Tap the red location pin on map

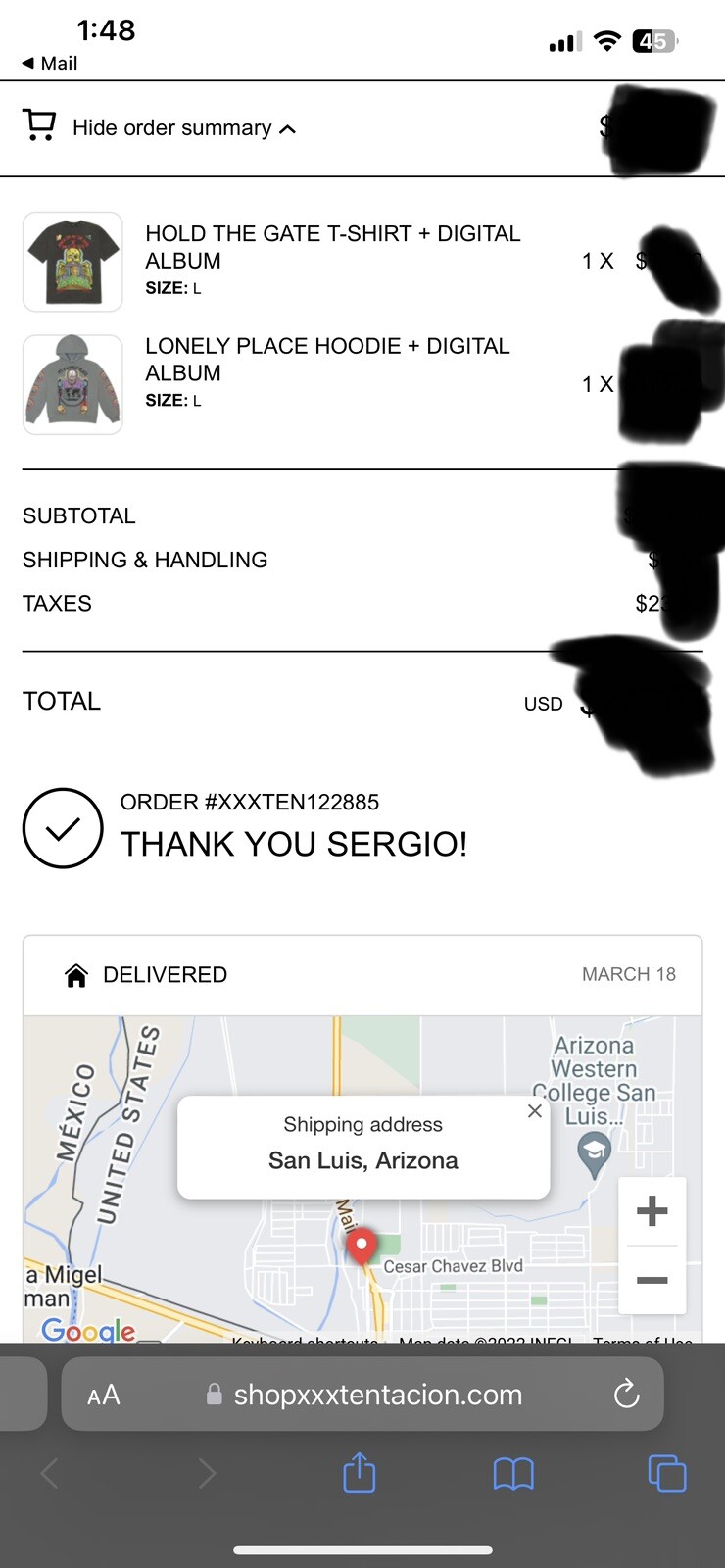click(362, 1248)
